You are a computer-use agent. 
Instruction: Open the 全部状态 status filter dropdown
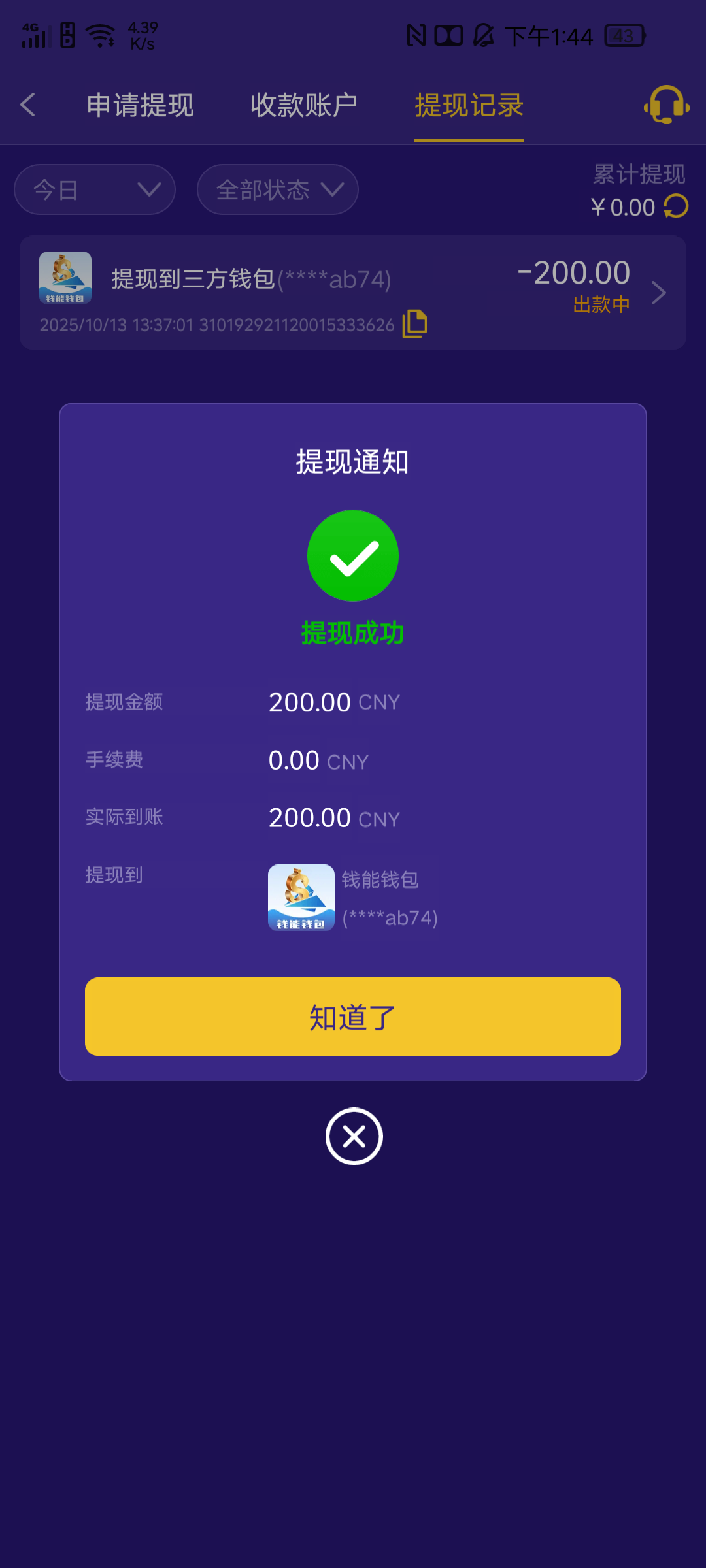(277, 189)
